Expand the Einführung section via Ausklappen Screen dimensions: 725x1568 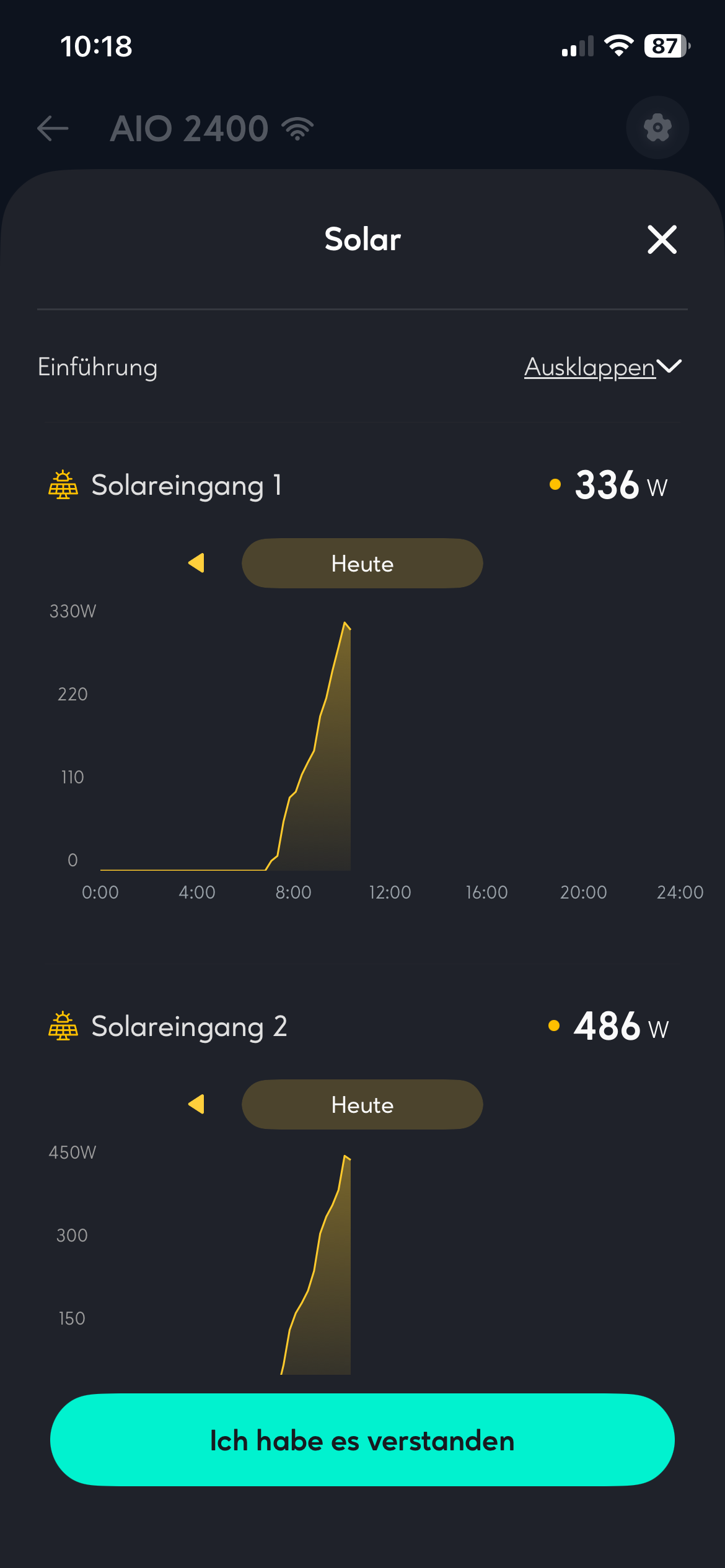tap(602, 367)
